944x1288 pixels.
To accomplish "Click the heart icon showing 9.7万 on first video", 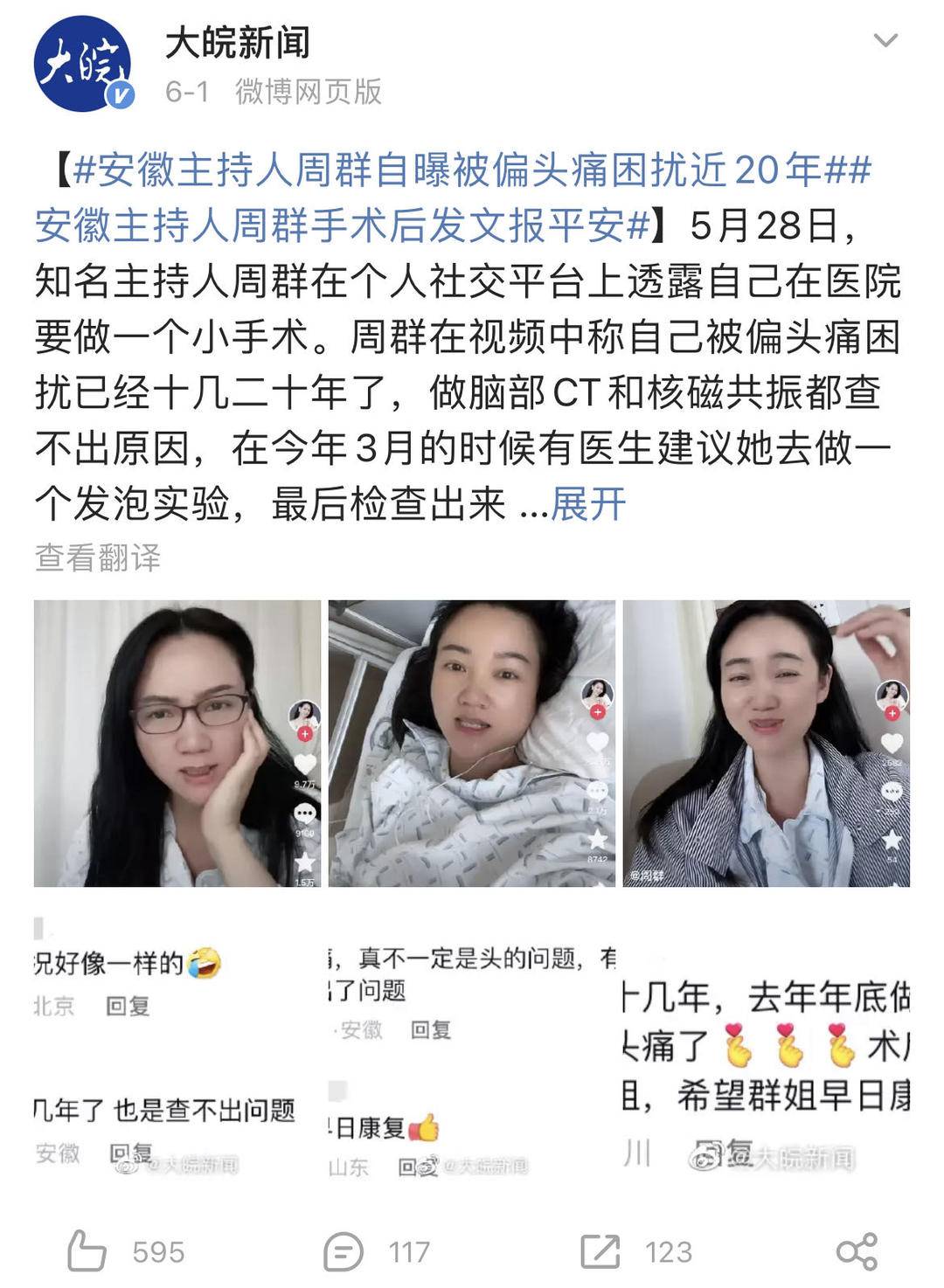I will (305, 762).
